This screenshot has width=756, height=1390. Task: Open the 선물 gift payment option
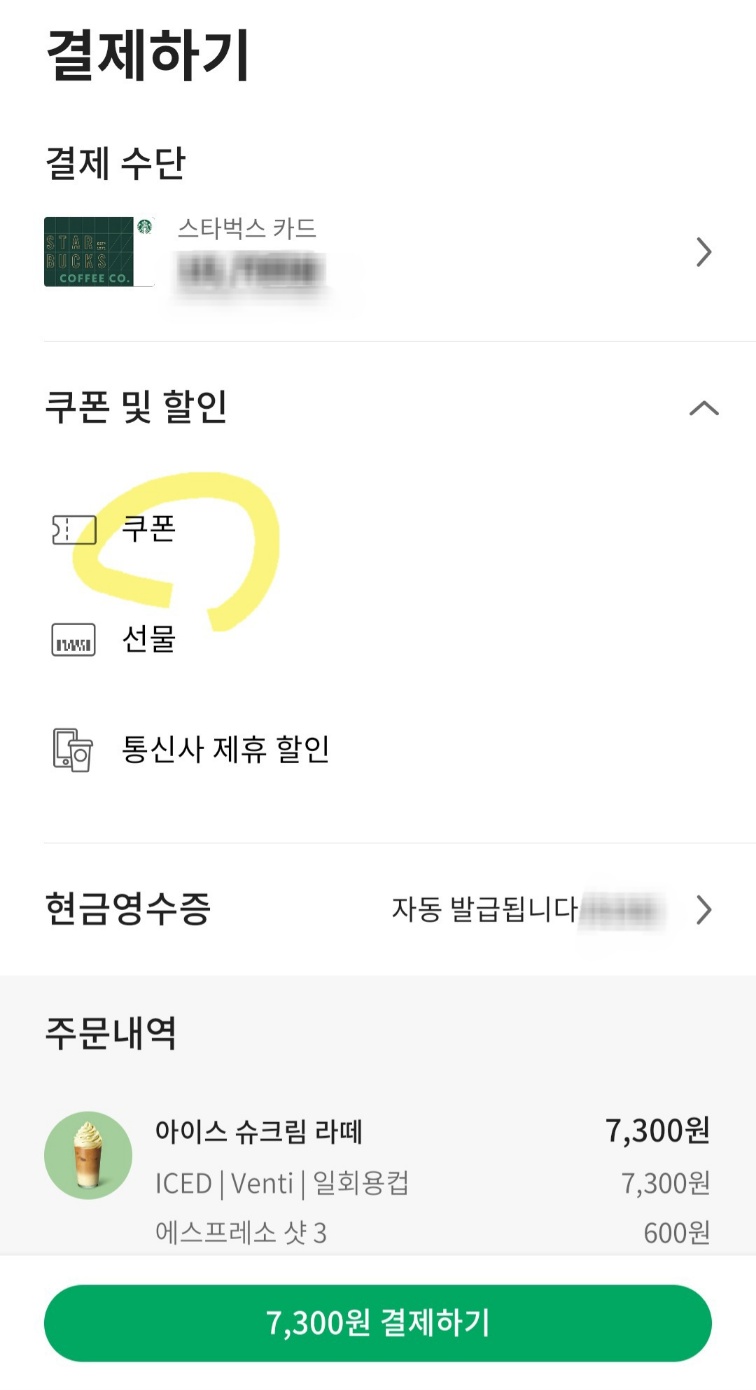[x=146, y=641]
